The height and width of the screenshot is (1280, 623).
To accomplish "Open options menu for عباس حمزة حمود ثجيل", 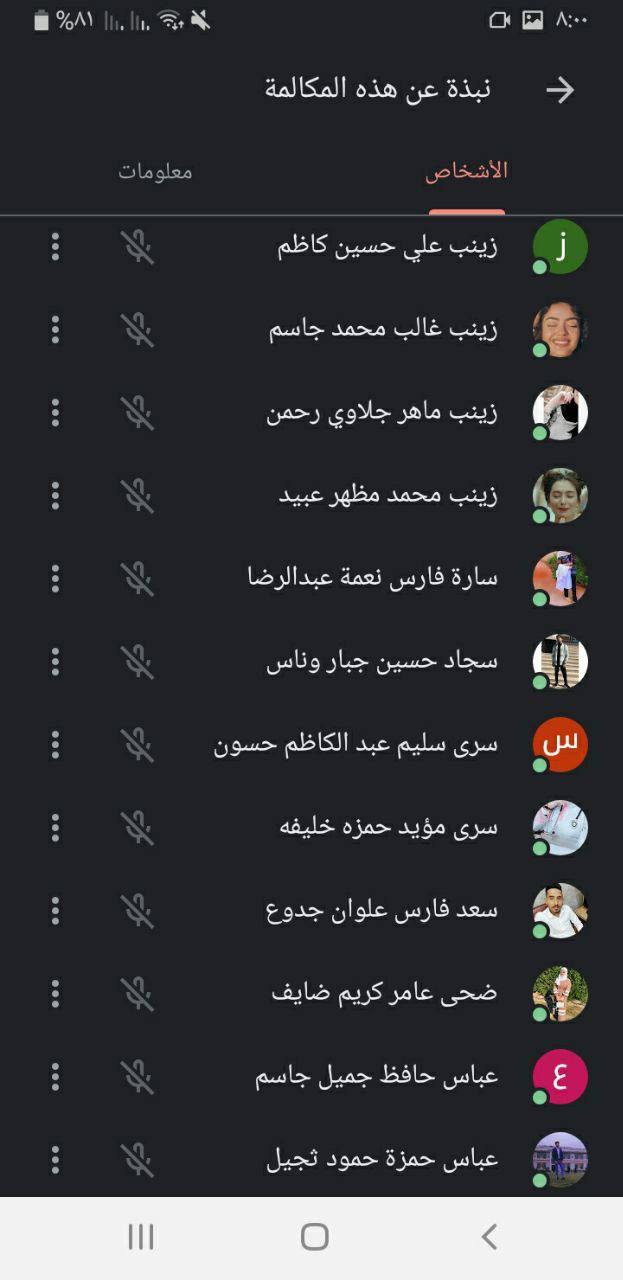I will click(55, 1159).
